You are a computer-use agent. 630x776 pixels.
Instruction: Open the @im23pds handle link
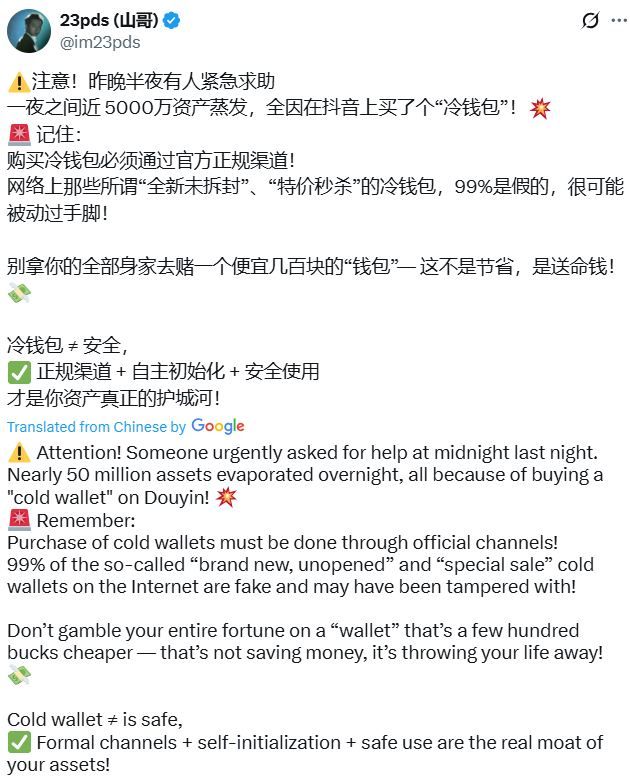pos(100,42)
